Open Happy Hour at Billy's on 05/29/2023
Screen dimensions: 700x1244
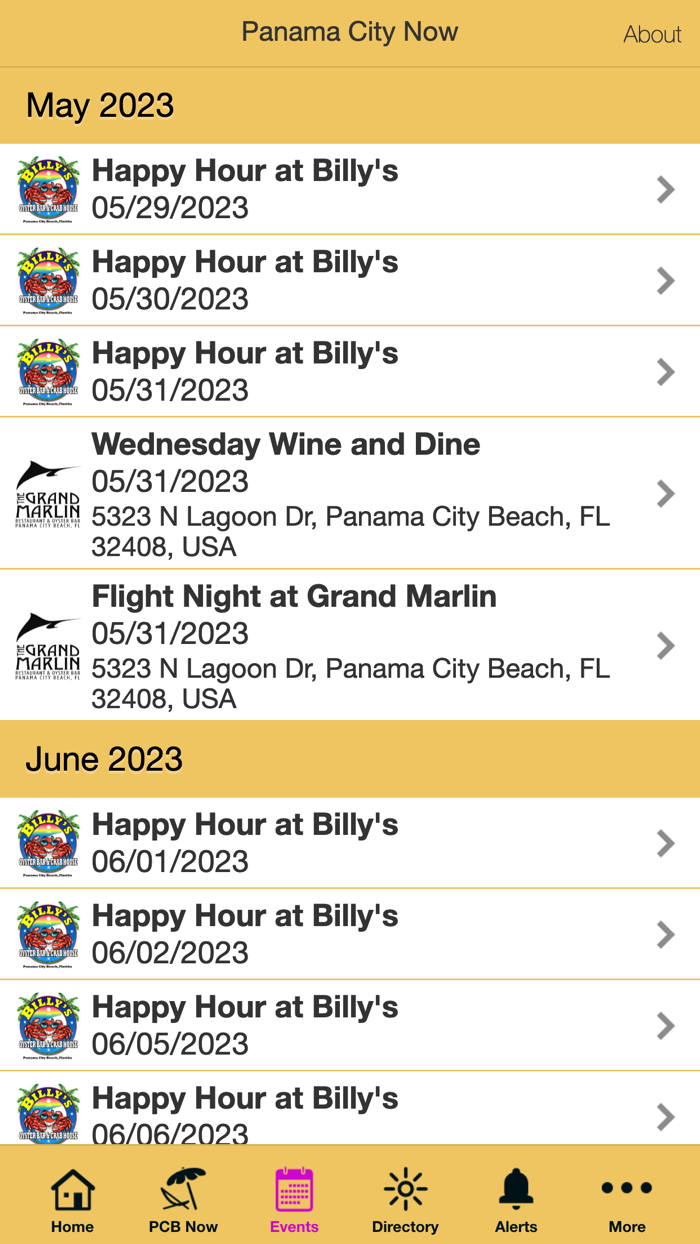[350, 189]
